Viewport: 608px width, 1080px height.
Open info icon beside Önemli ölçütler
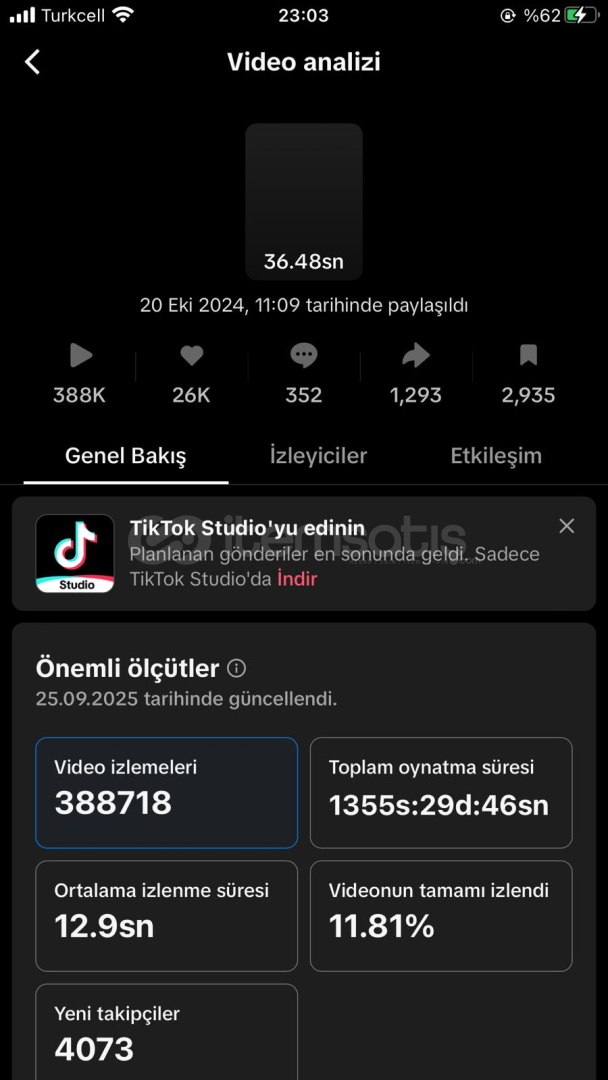[x=236, y=668]
